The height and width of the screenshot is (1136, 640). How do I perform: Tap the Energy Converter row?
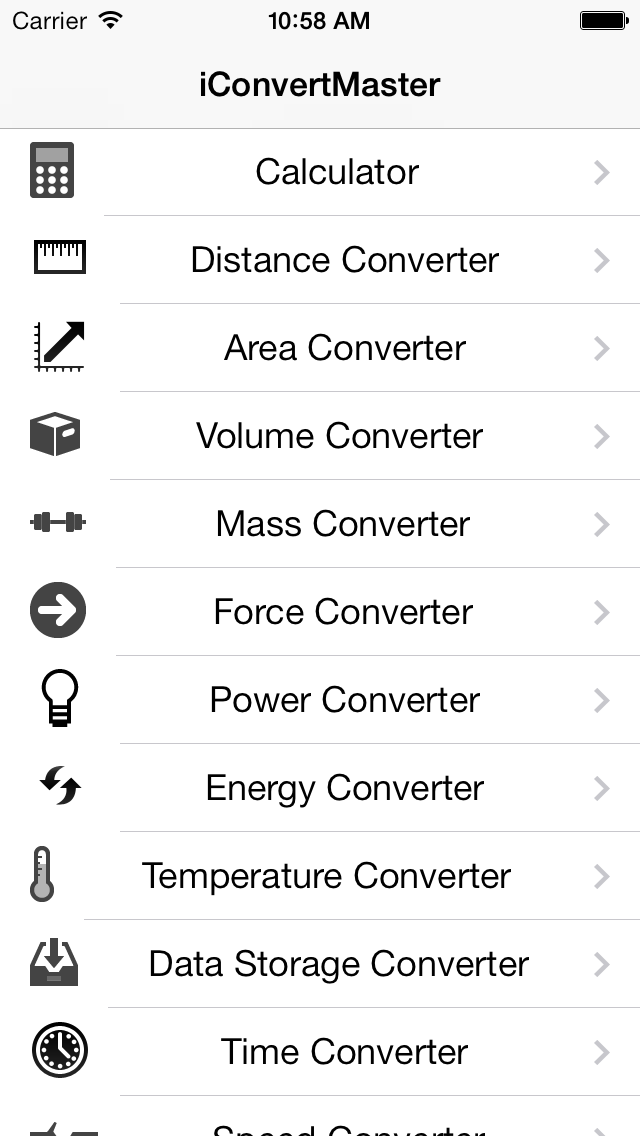(320, 788)
